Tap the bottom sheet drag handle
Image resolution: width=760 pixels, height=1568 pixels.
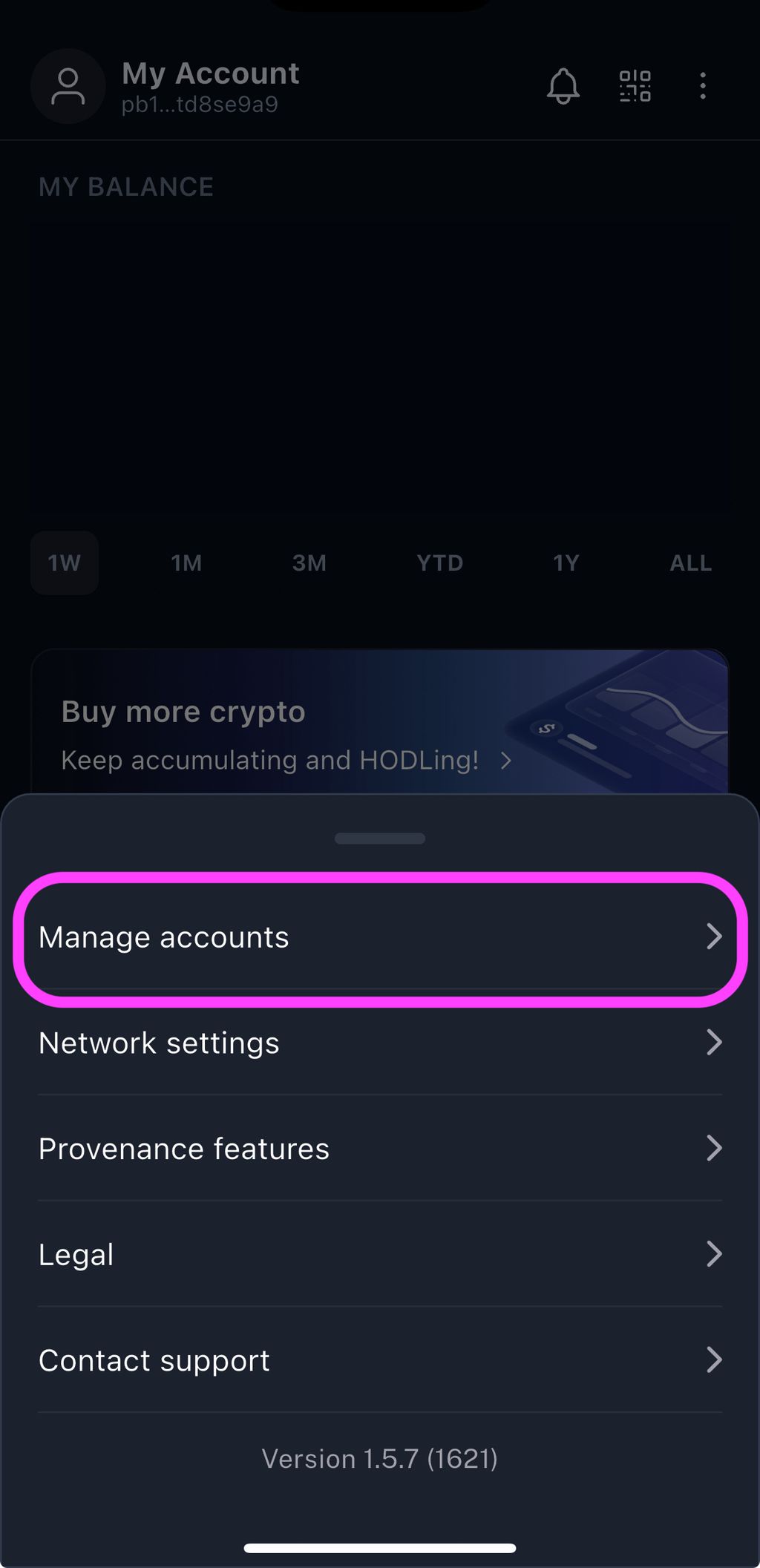point(380,839)
